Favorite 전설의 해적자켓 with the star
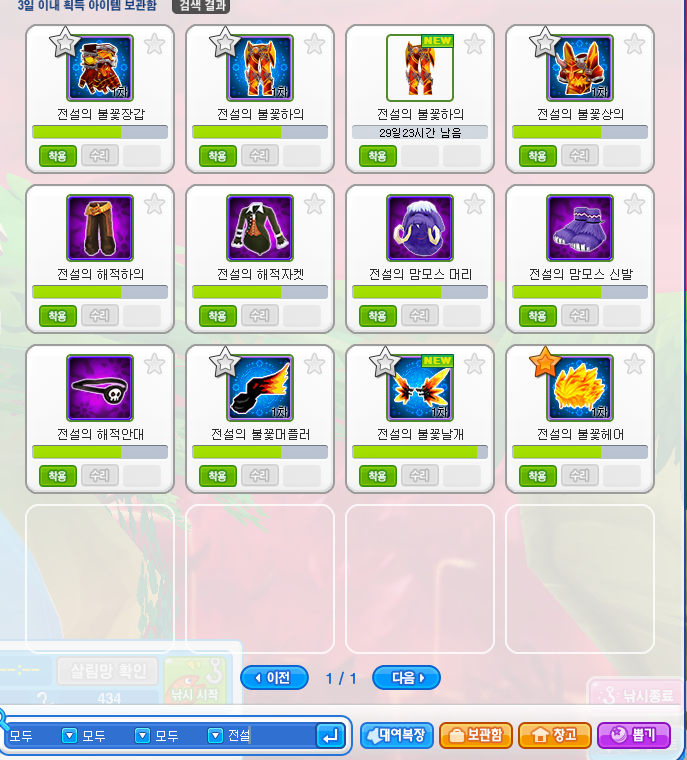This screenshot has width=687, height=760. click(314, 204)
